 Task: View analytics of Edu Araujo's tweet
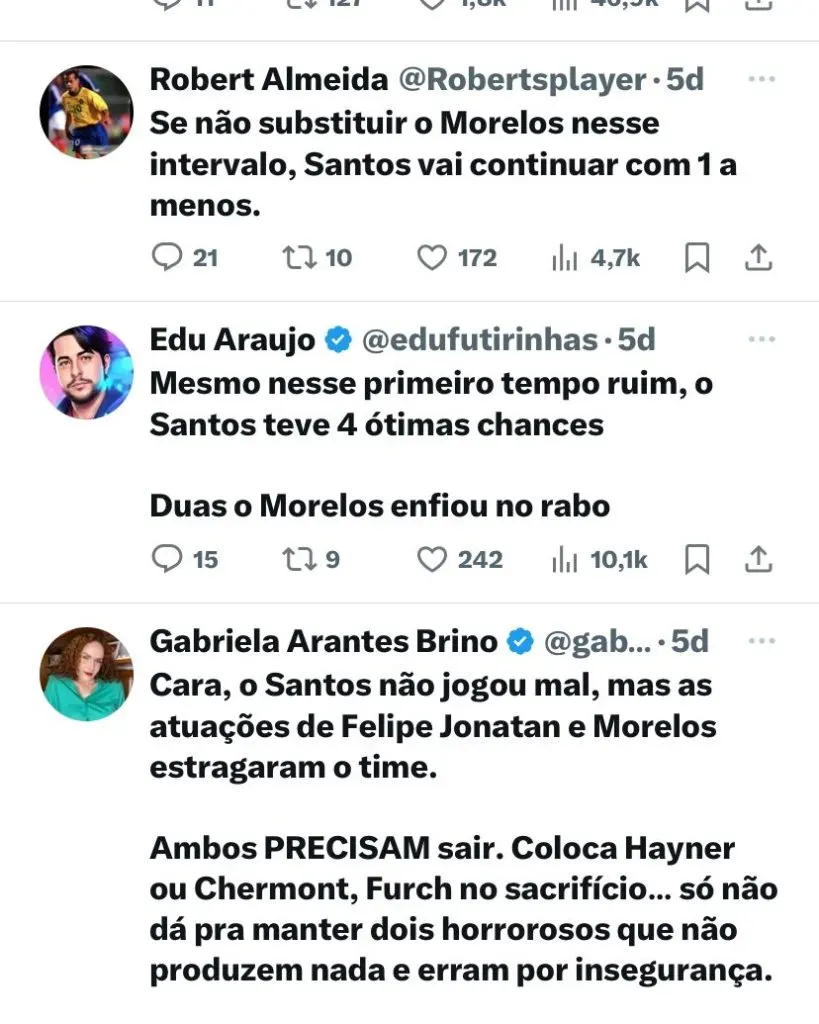(564, 559)
